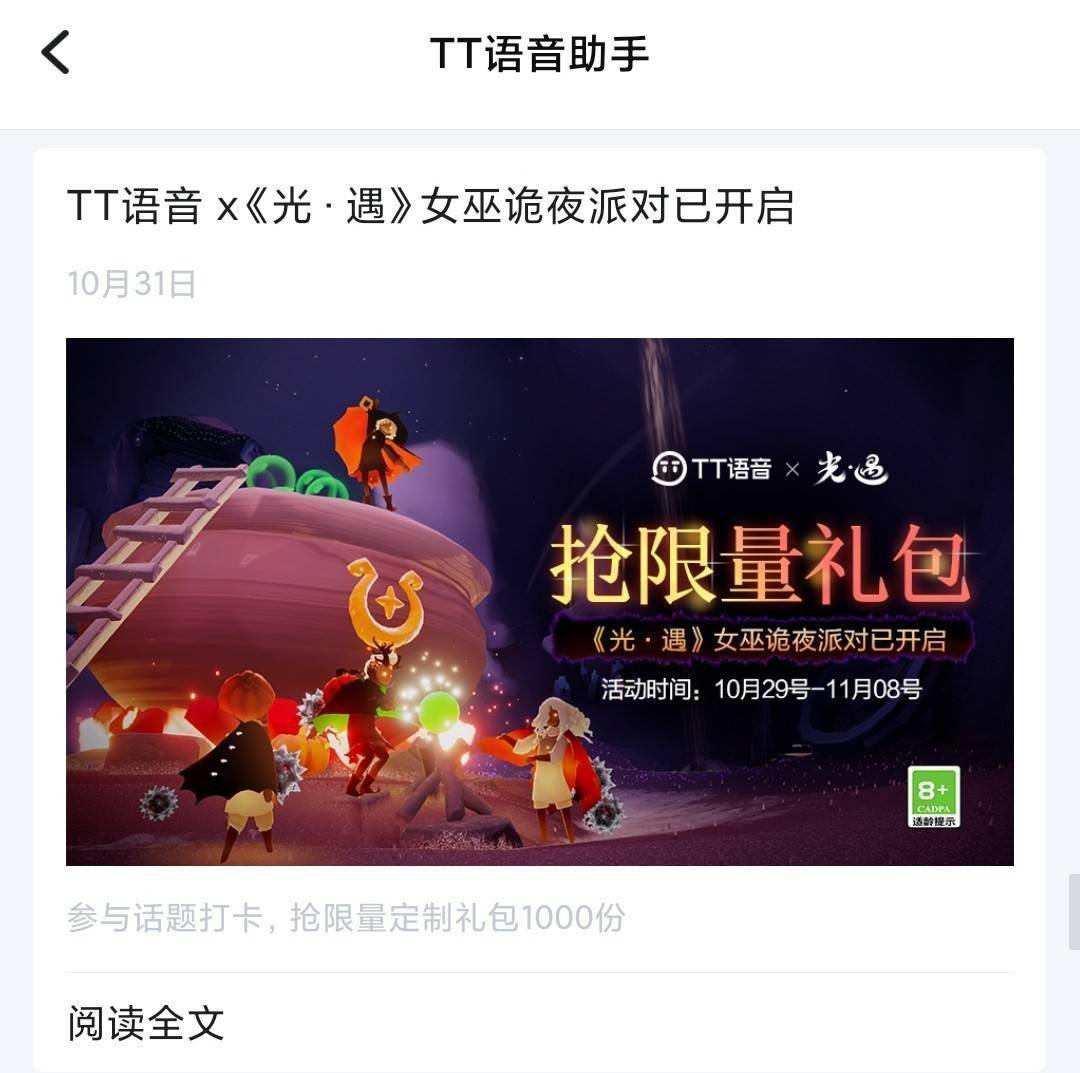
Task: Tap 阅读全文 to read the full article
Action: coord(146,1022)
